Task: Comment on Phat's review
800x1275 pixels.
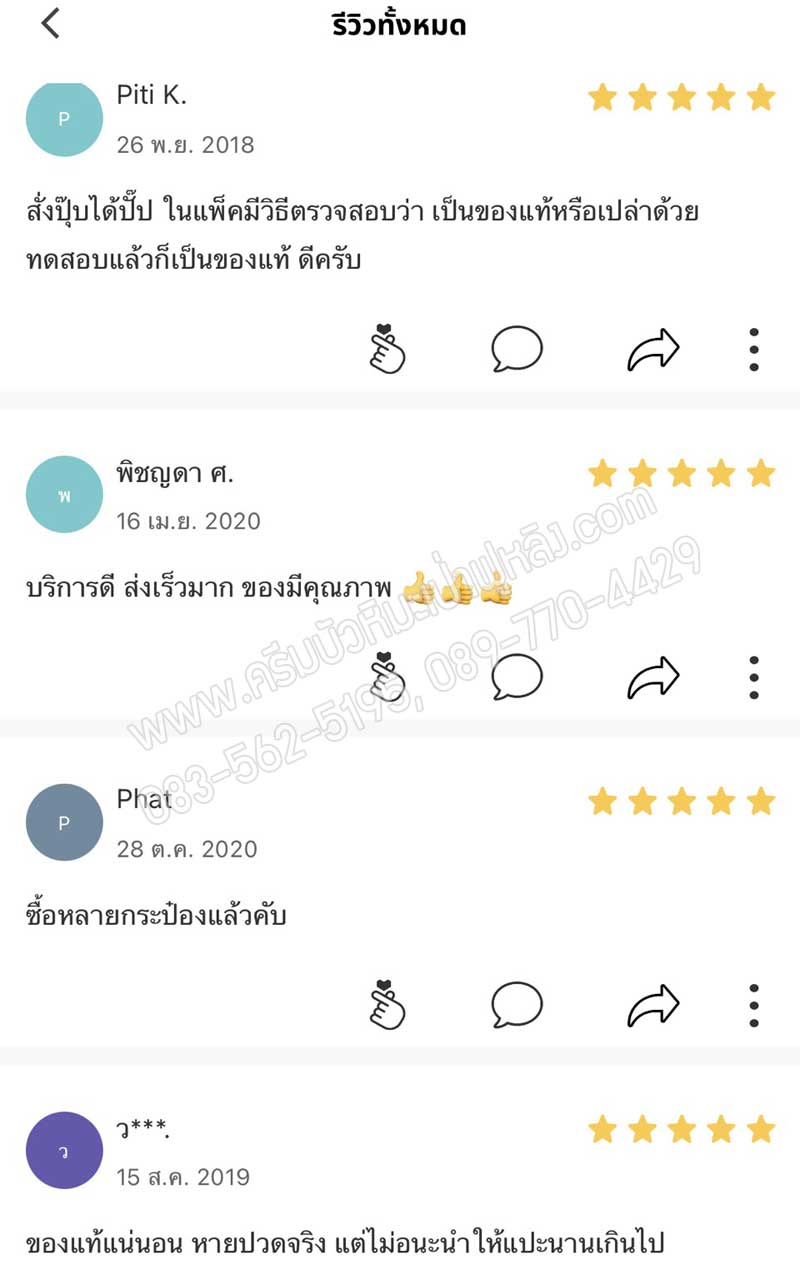Action: (x=517, y=1005)
